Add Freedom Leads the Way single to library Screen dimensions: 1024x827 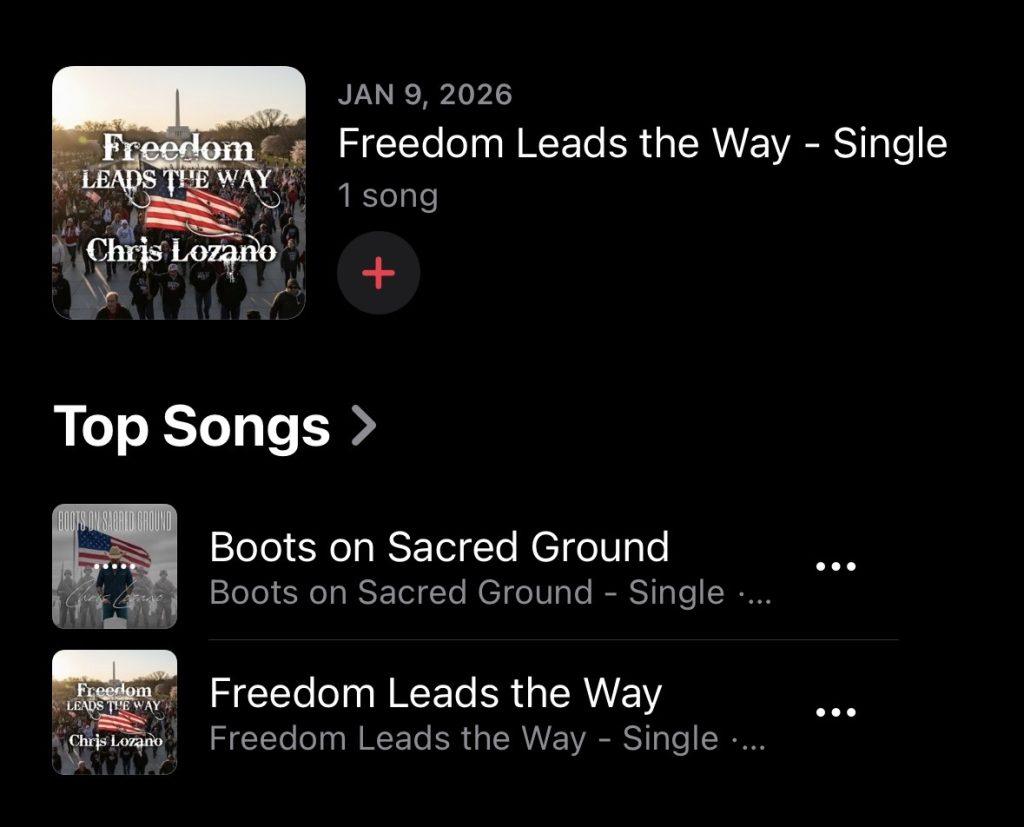pyautogui.click(x=378, y=273)
